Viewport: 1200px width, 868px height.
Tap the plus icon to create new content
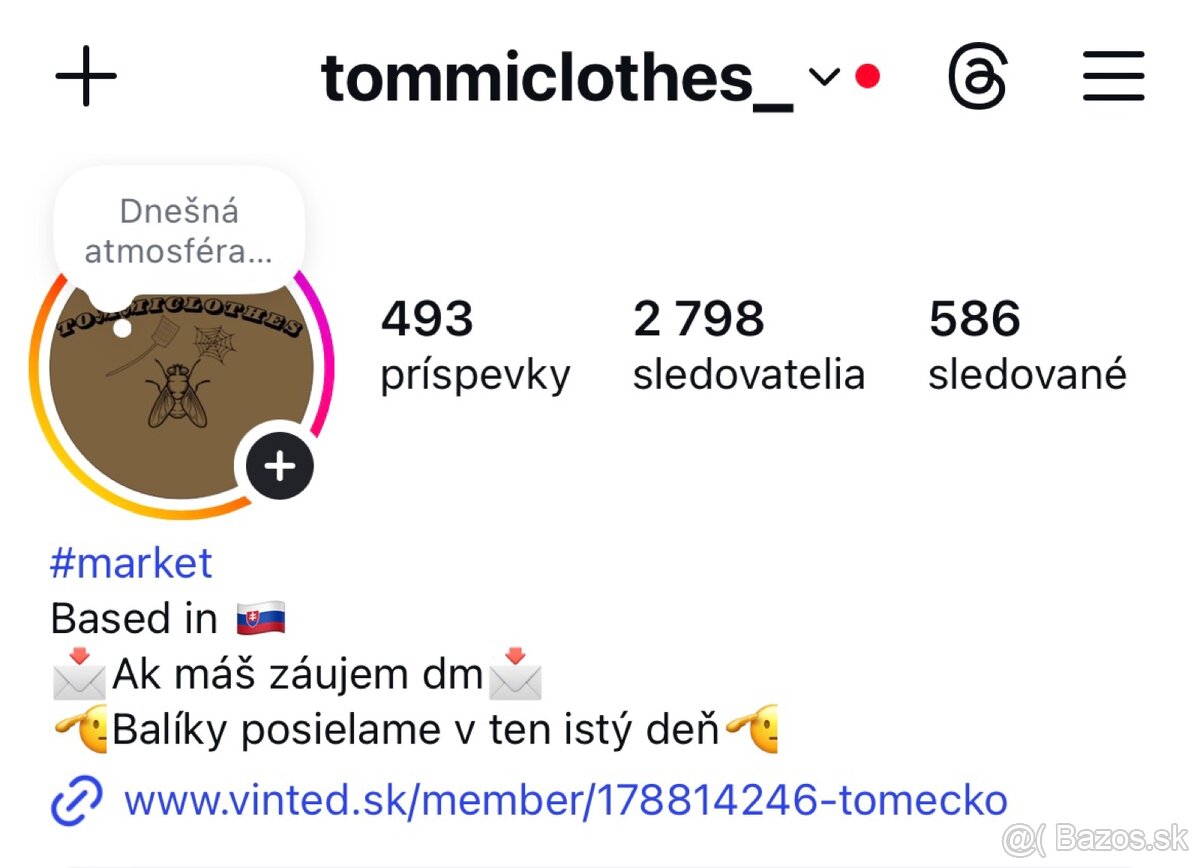coord(86,76)
